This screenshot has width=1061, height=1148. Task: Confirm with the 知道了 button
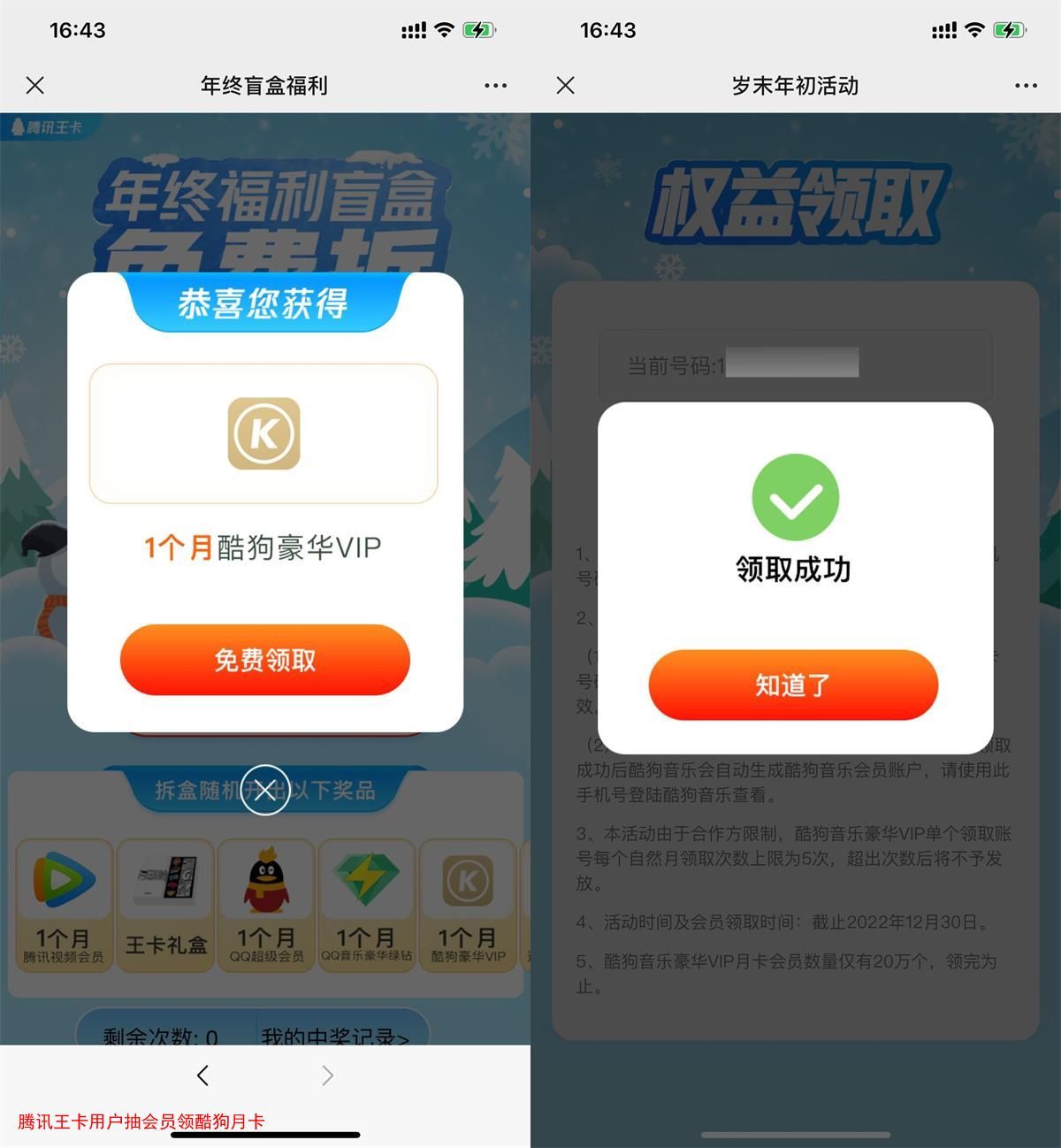point(793,685)
